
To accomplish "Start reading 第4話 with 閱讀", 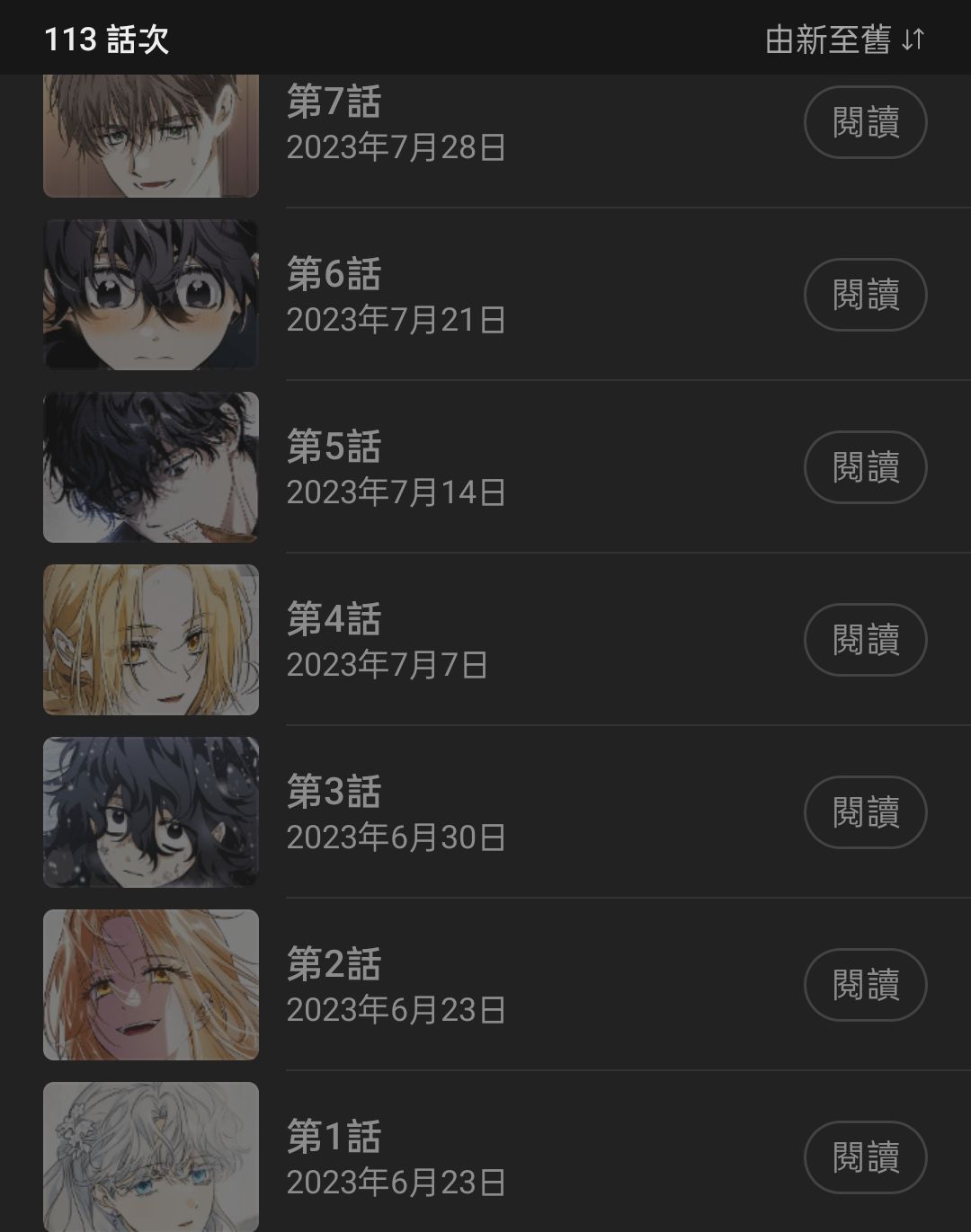I will pos(865,640).
